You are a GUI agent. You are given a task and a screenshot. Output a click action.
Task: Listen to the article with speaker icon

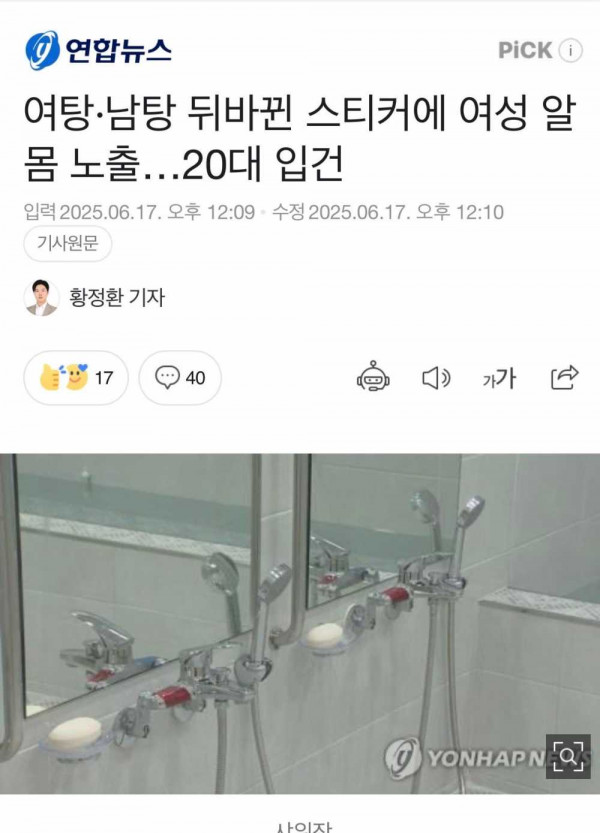435,377
